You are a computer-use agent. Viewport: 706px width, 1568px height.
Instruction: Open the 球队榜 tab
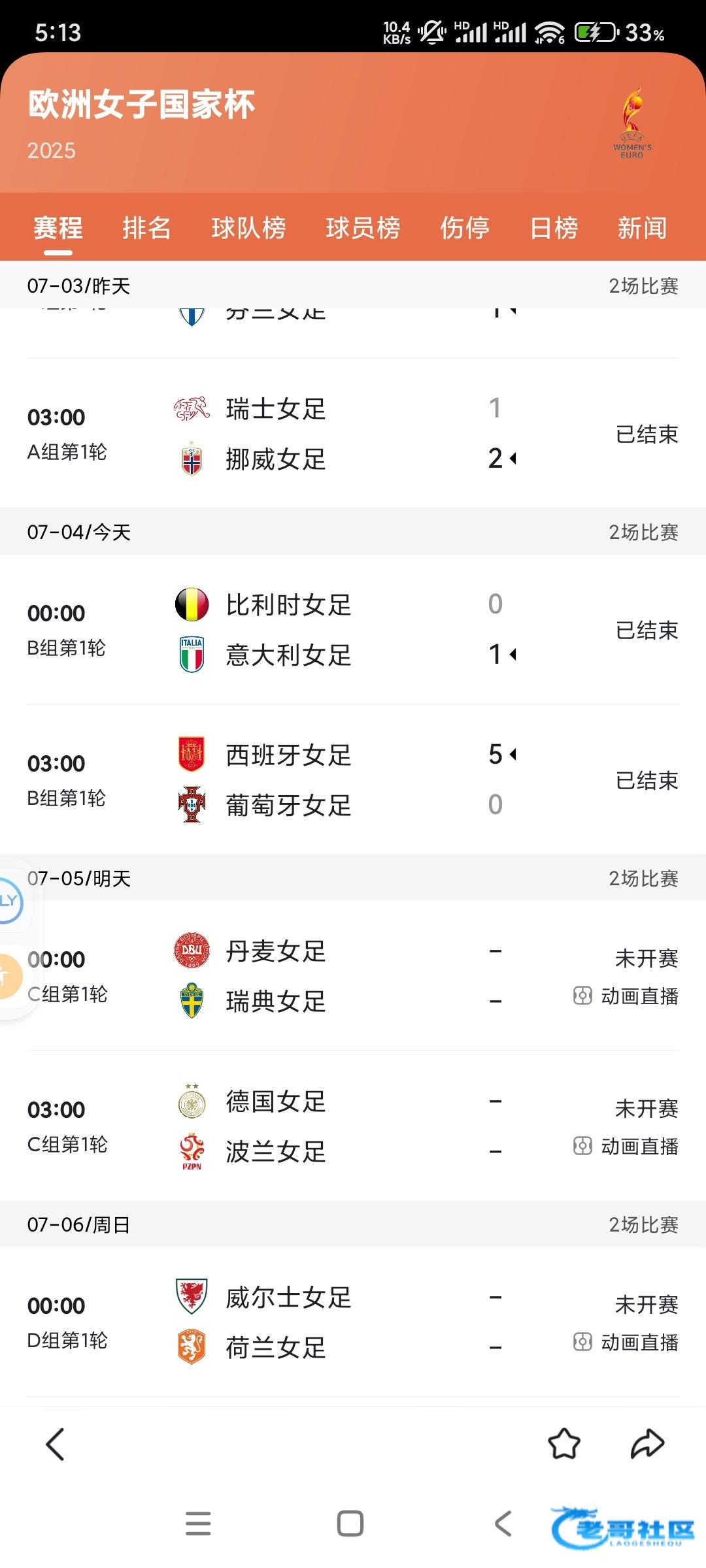[248, 228]
